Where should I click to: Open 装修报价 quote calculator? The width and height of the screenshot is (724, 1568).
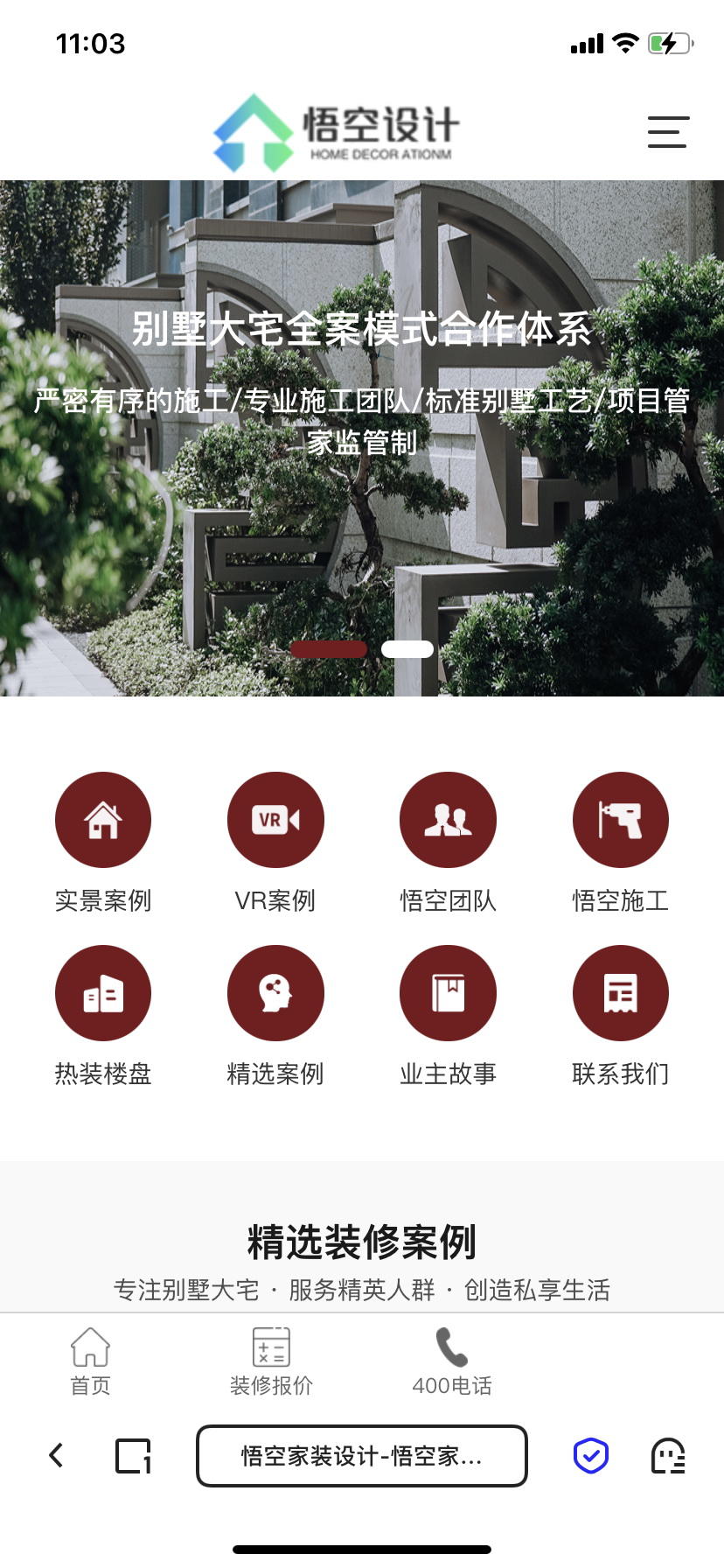271,1361
